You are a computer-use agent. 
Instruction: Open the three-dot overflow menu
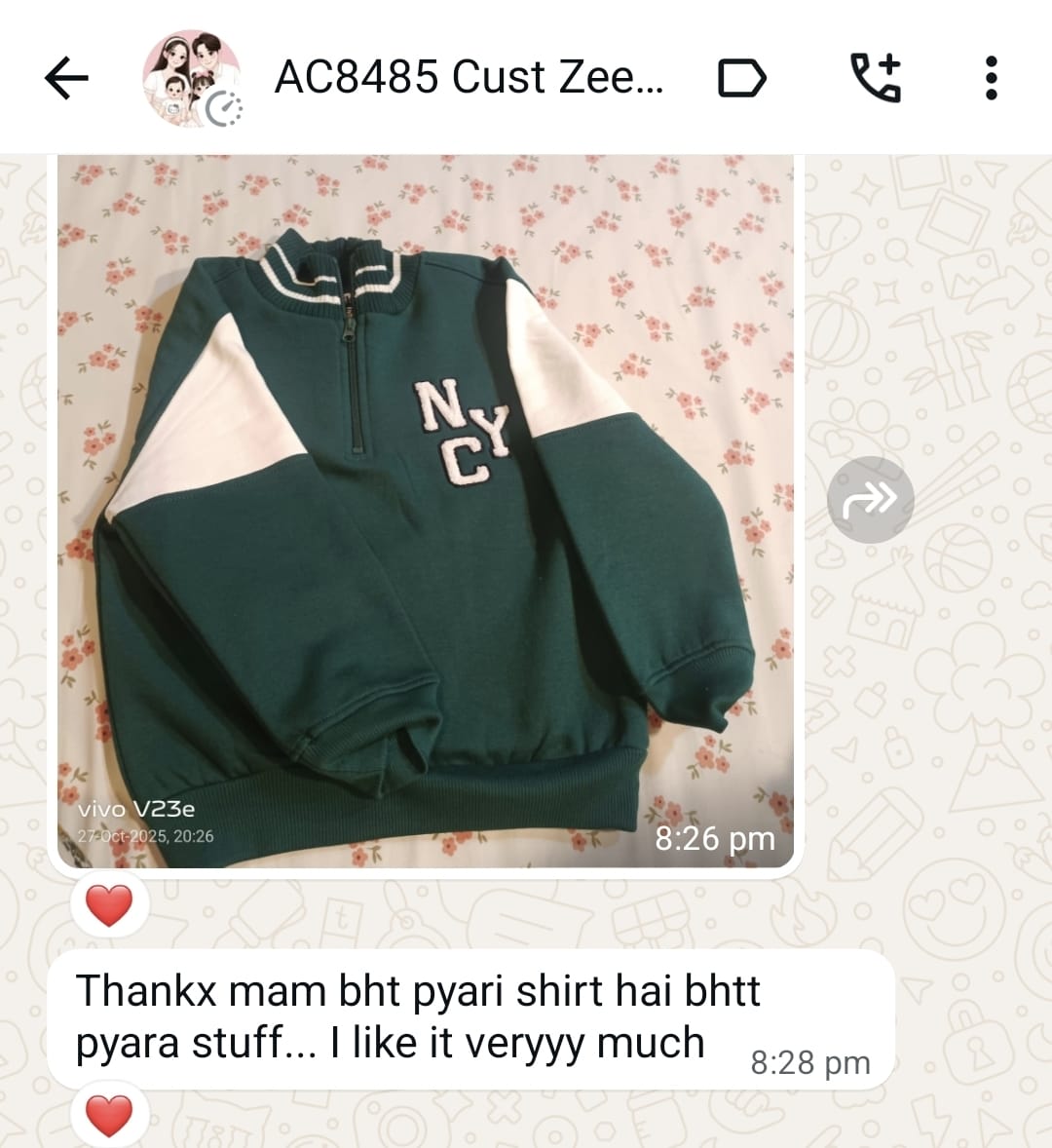[x=991, y=78]
